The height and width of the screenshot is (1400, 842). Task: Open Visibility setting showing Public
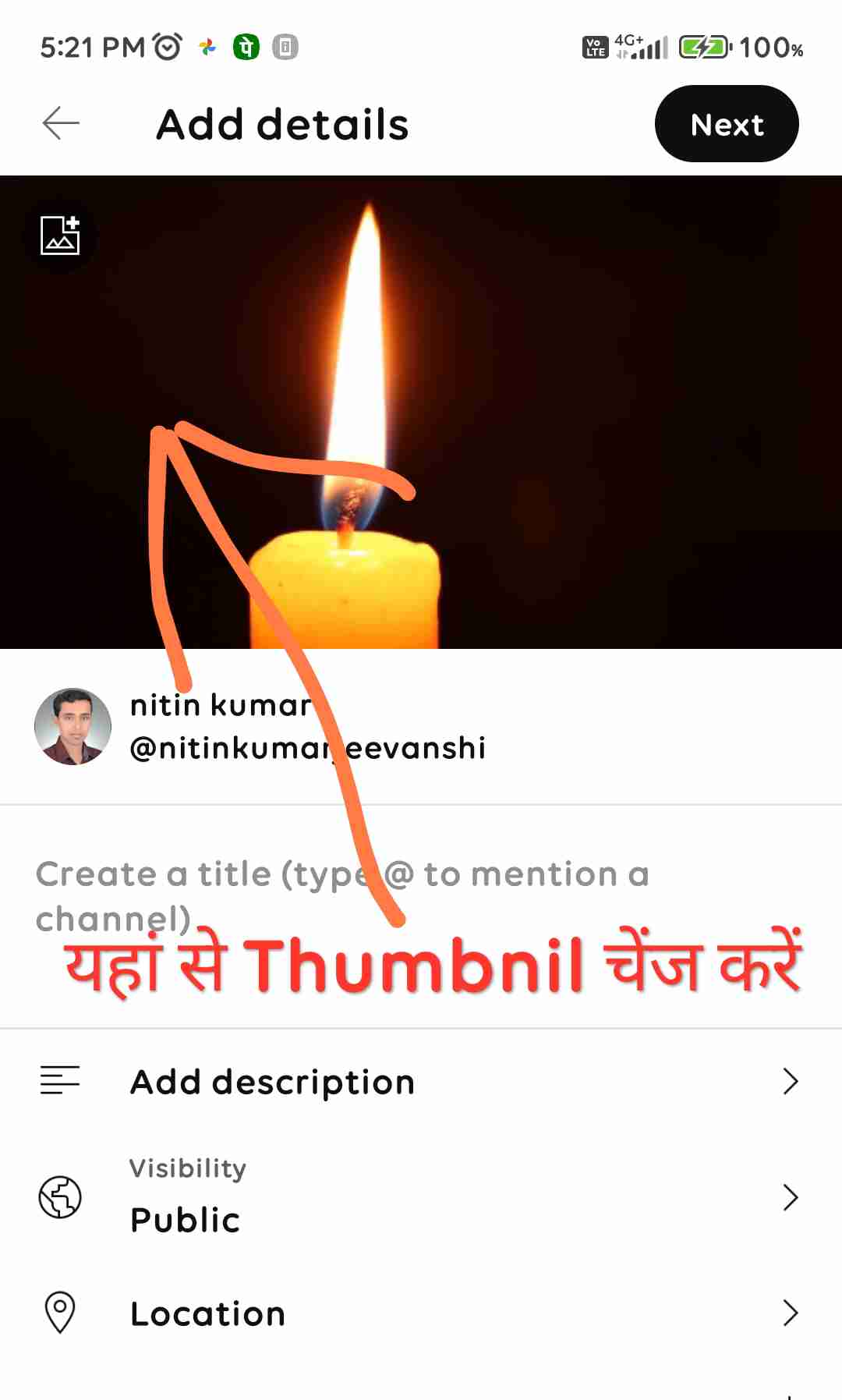421,1196
